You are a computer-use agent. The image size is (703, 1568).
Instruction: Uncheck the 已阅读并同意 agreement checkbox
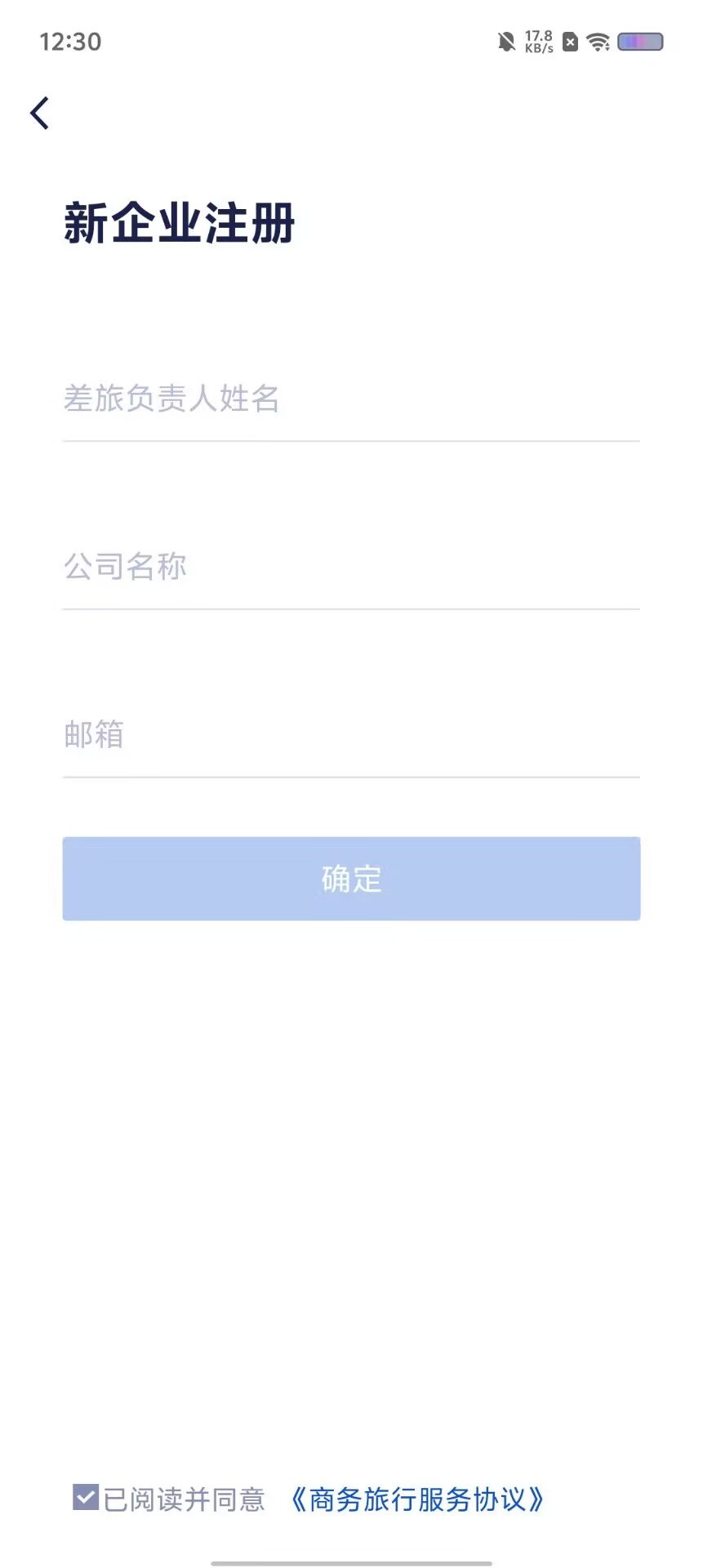pos(86,1498)
